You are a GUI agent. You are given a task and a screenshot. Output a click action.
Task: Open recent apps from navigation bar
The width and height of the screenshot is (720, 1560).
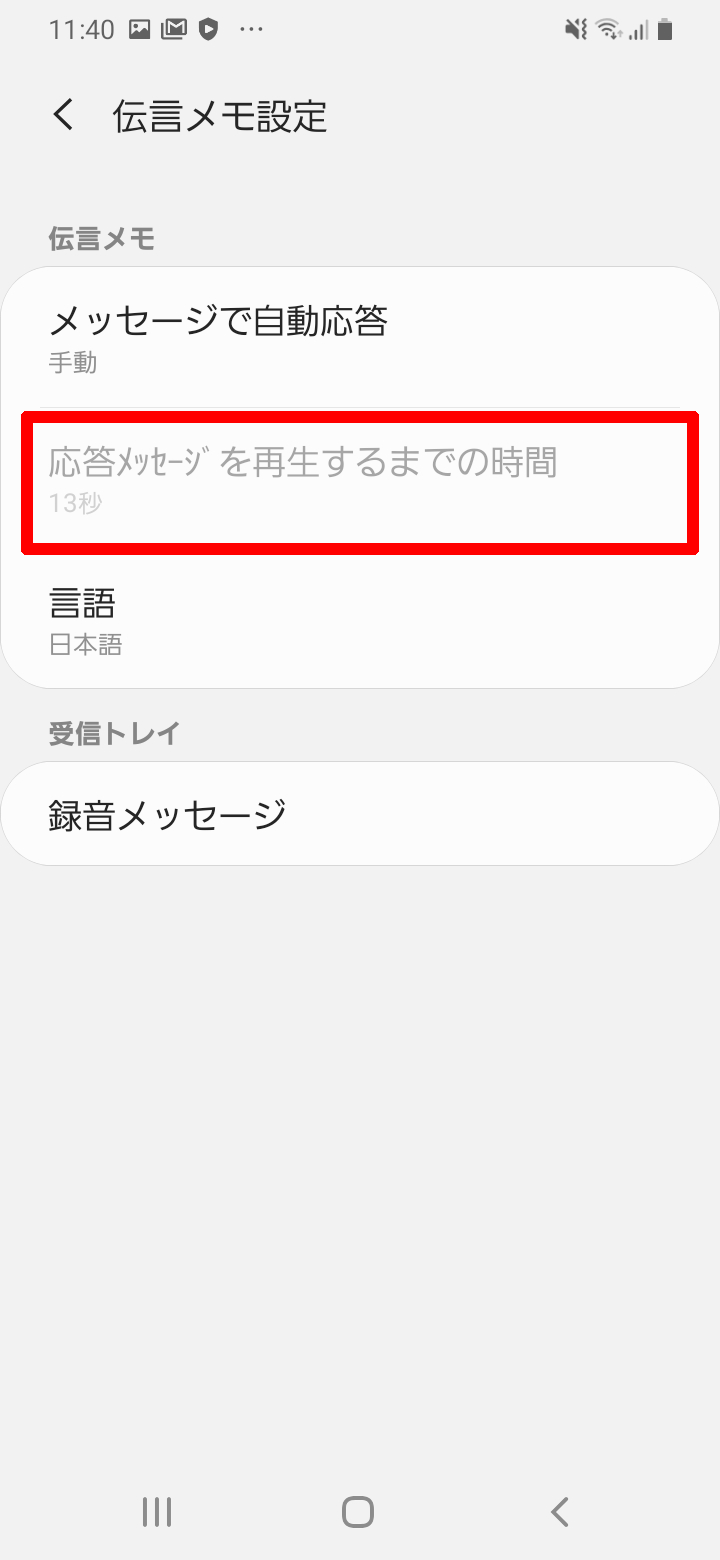coord(157,1511)
